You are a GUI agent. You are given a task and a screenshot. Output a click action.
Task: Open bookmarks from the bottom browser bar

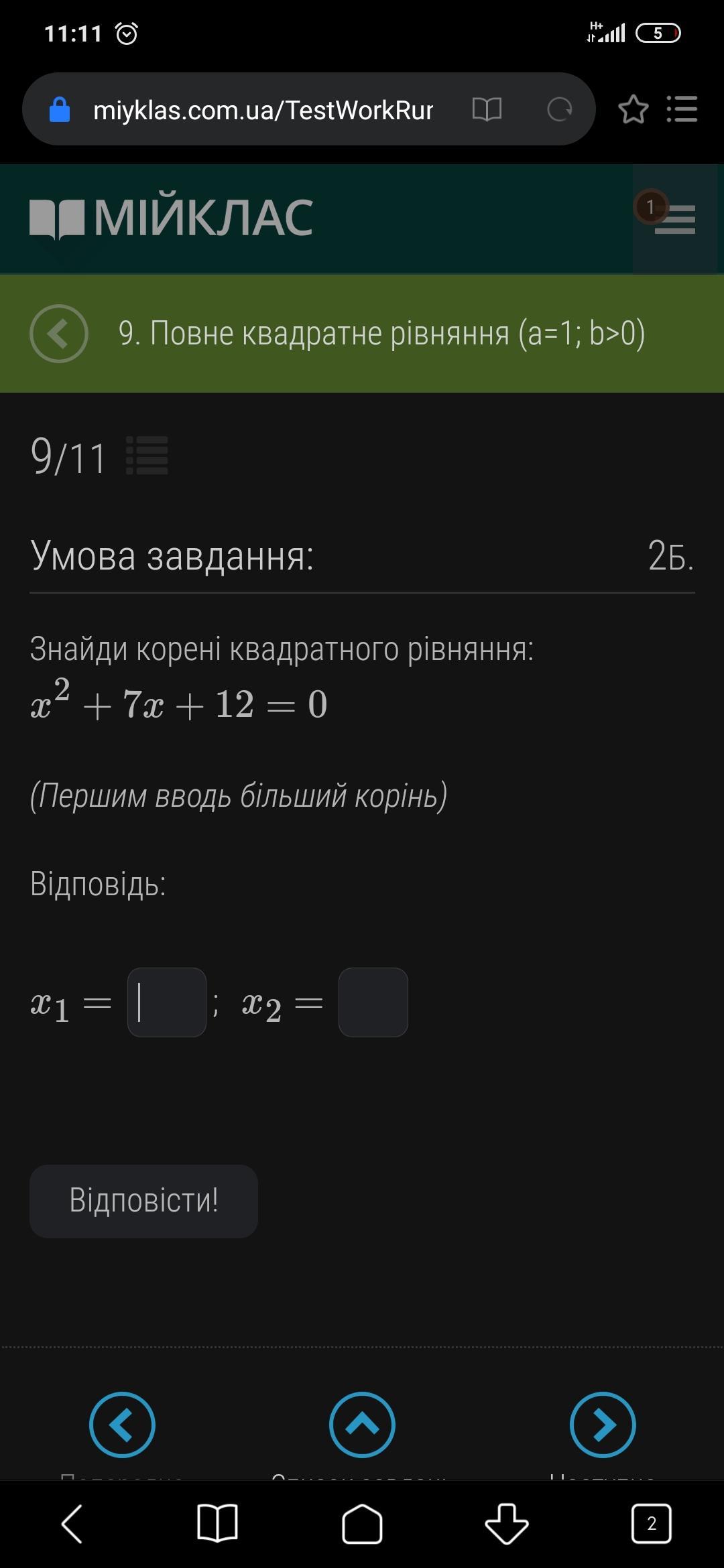(x=217, y=1524)
